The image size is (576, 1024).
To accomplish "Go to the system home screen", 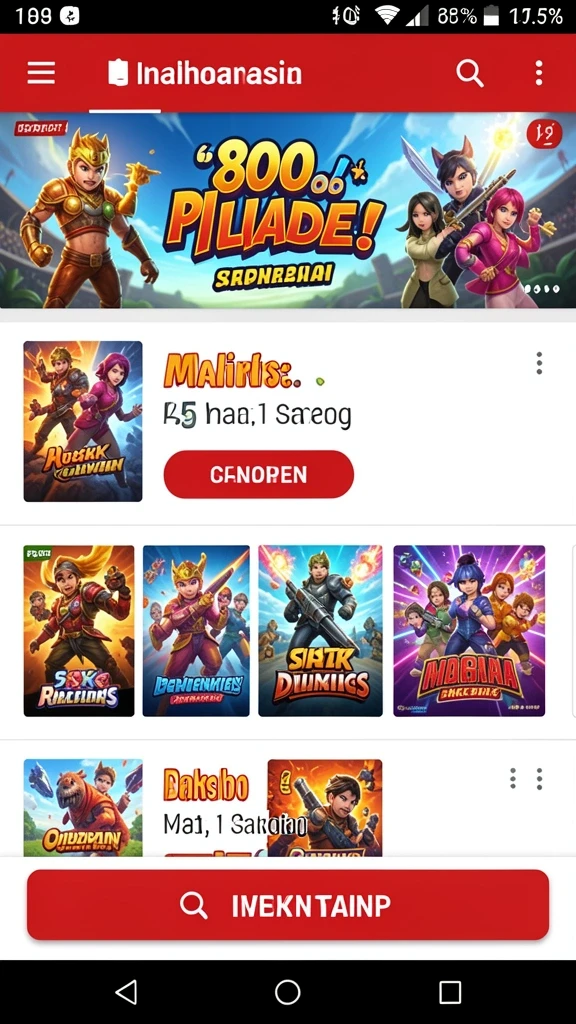I will pyautogui.click(x=287, y=992).
